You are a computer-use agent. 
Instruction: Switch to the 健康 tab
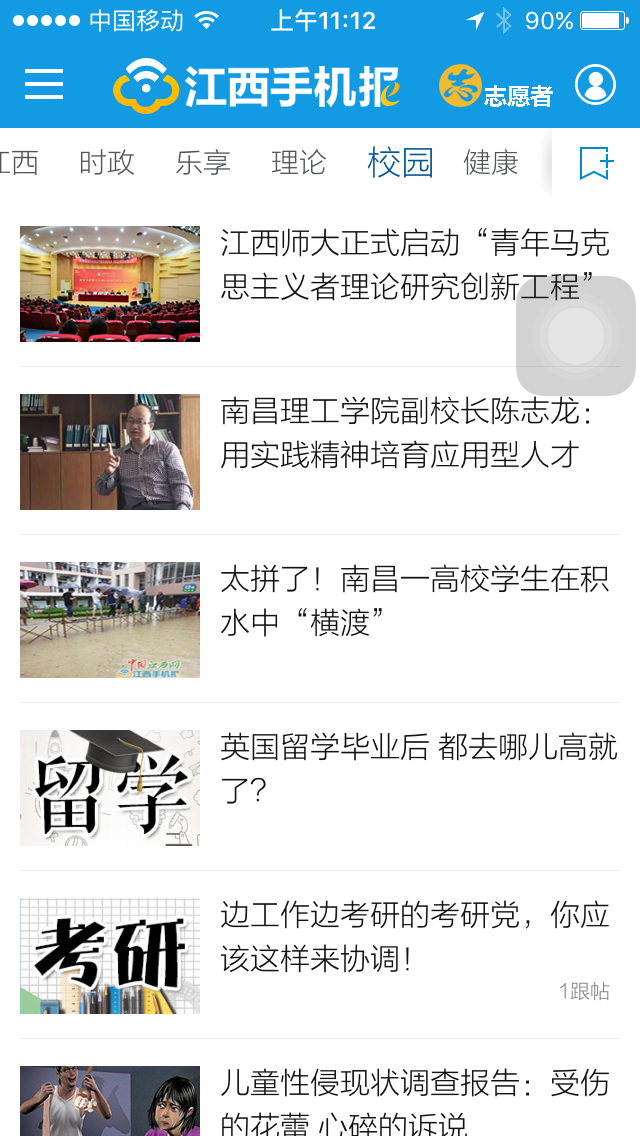(491, 162)
